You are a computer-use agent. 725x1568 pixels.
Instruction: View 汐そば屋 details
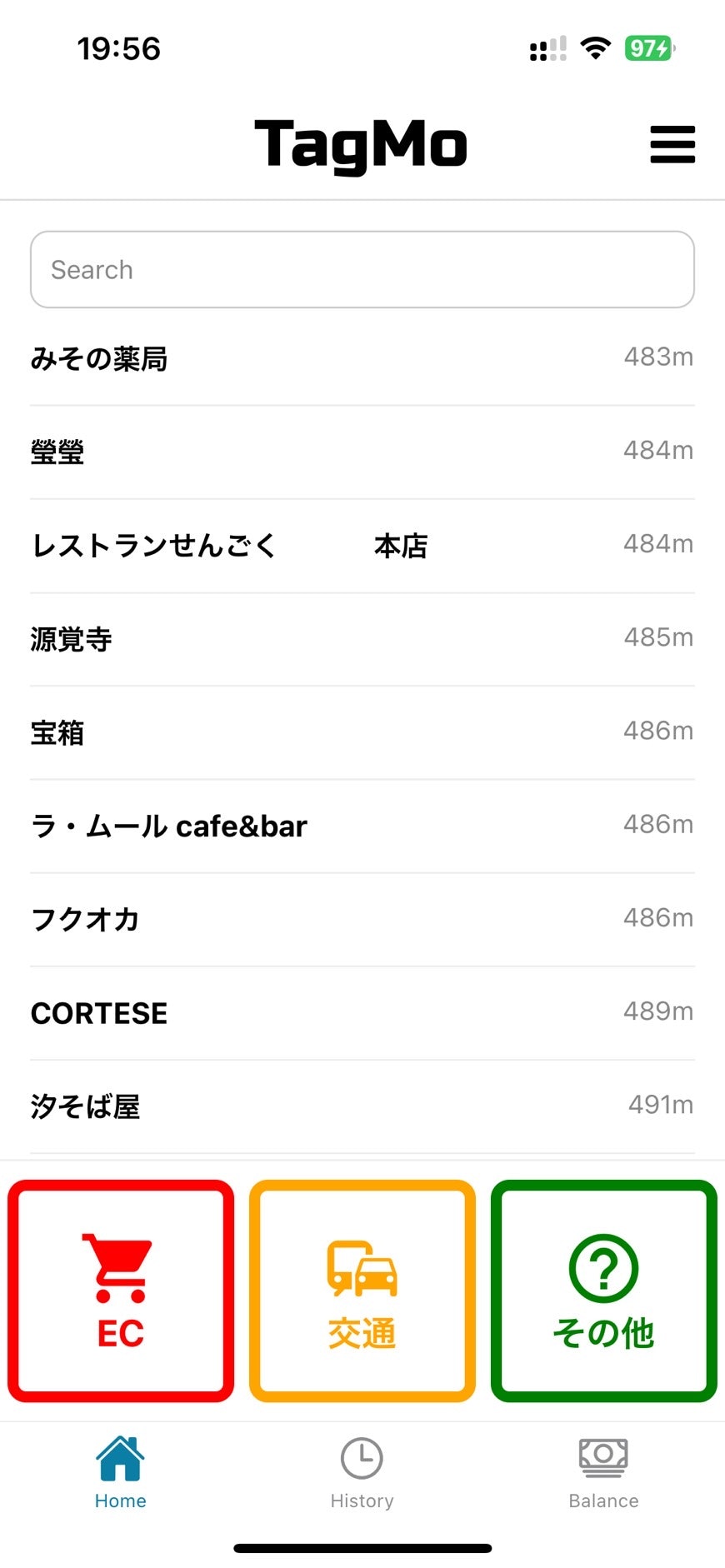pyautogui.click(x=362, y=1106)
